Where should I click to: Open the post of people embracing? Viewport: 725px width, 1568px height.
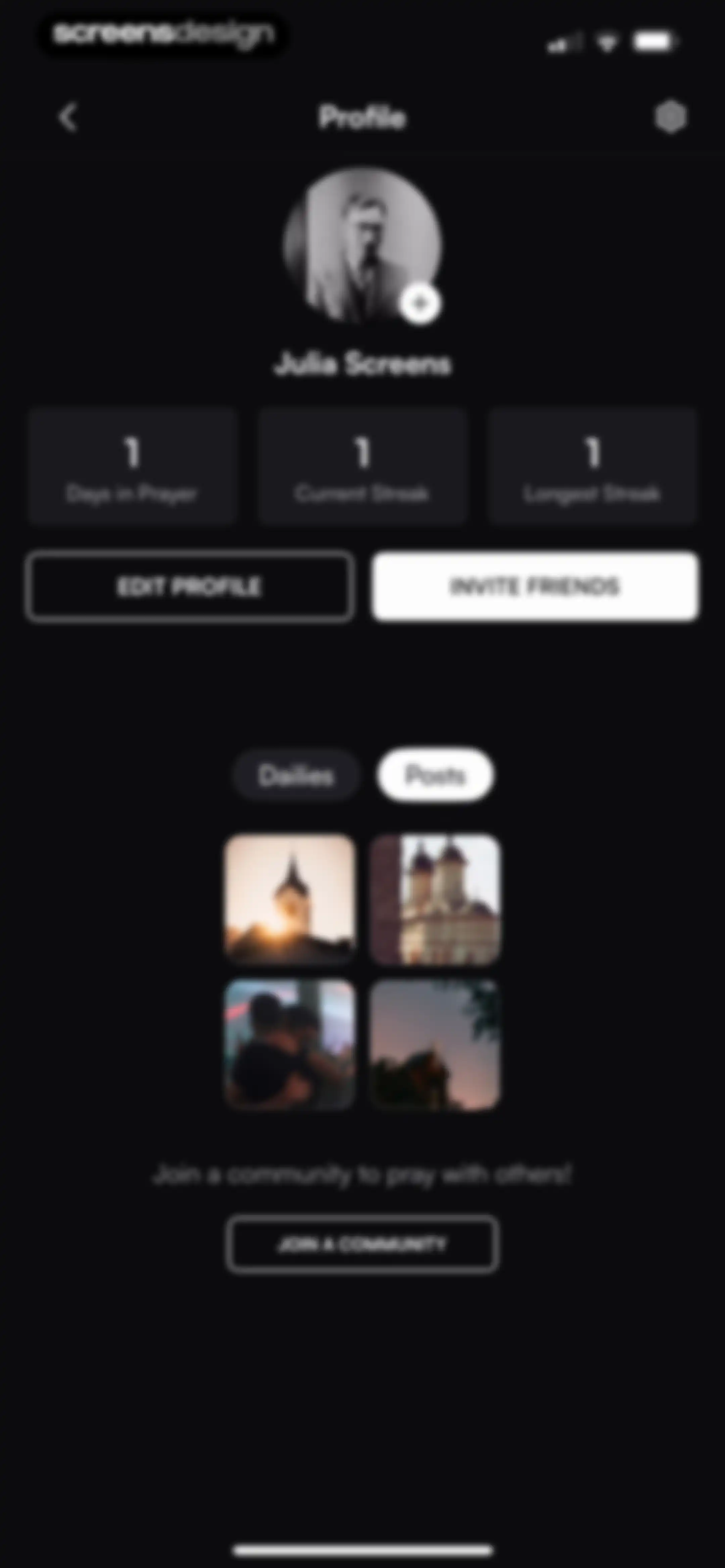(x=290, y=1045)
